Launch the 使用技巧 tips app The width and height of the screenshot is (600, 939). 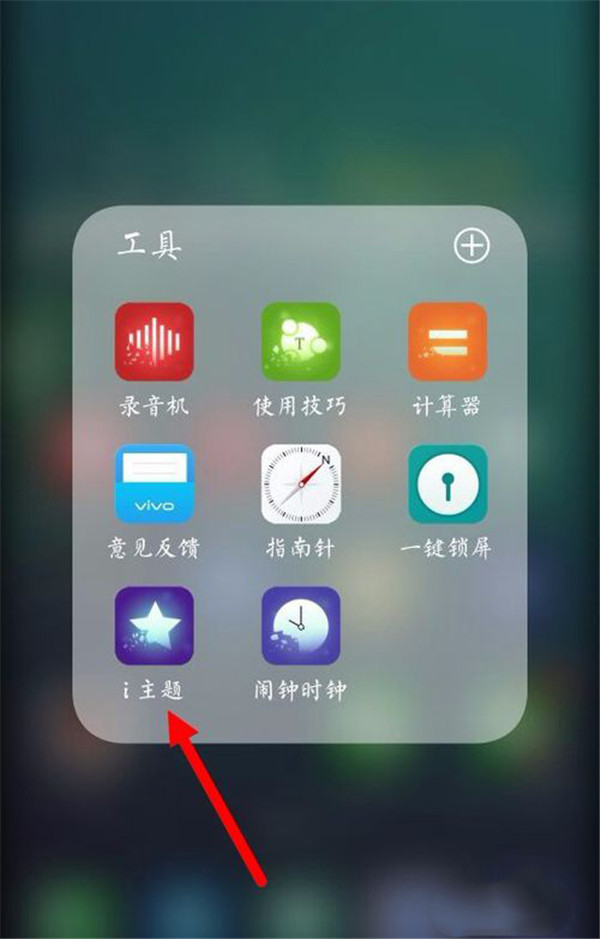[x=300, y=342]
